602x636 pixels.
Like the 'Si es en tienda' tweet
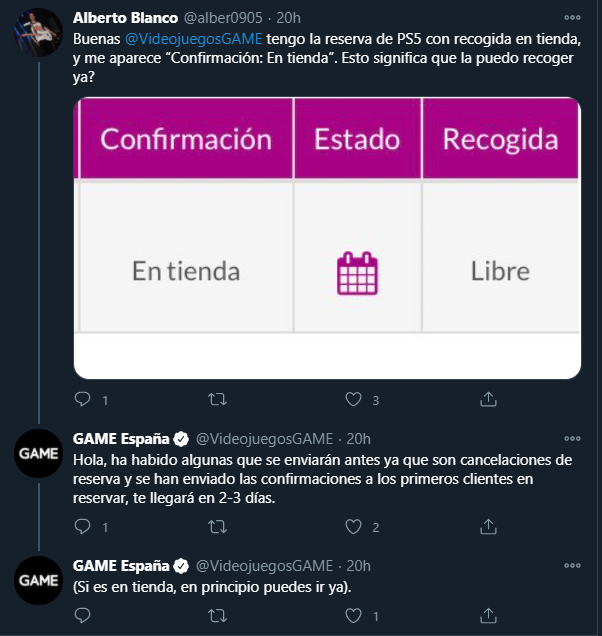click(353, 614)
